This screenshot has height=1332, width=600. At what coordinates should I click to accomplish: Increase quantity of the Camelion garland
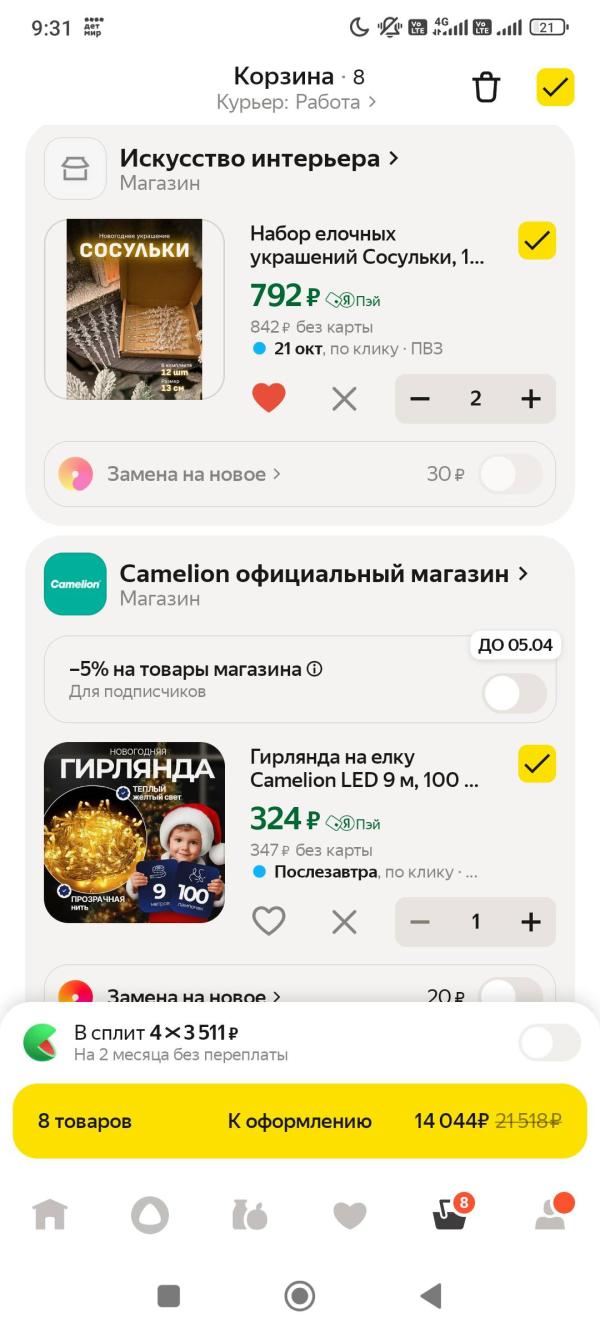(x=530, y=921)
